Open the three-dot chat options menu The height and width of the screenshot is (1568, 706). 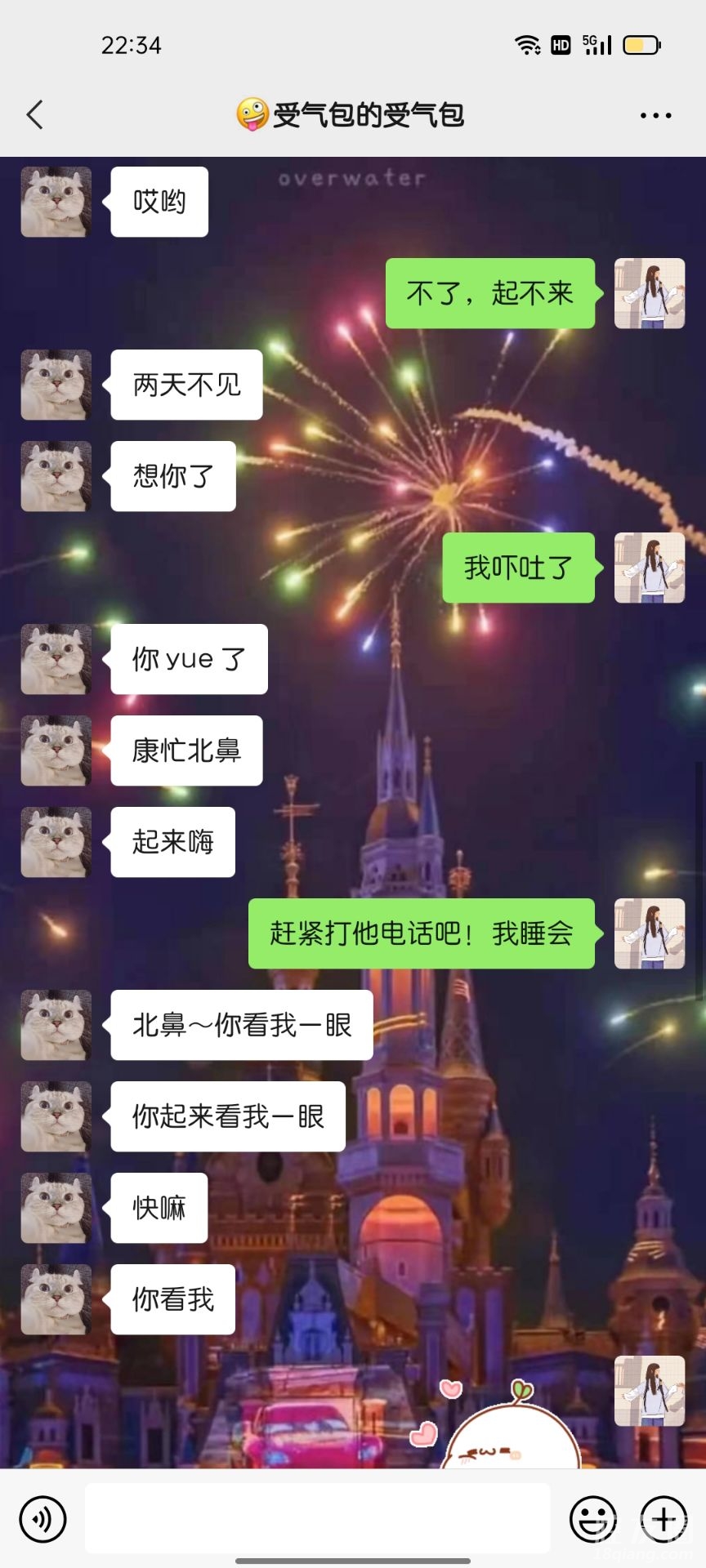[655, 115]
